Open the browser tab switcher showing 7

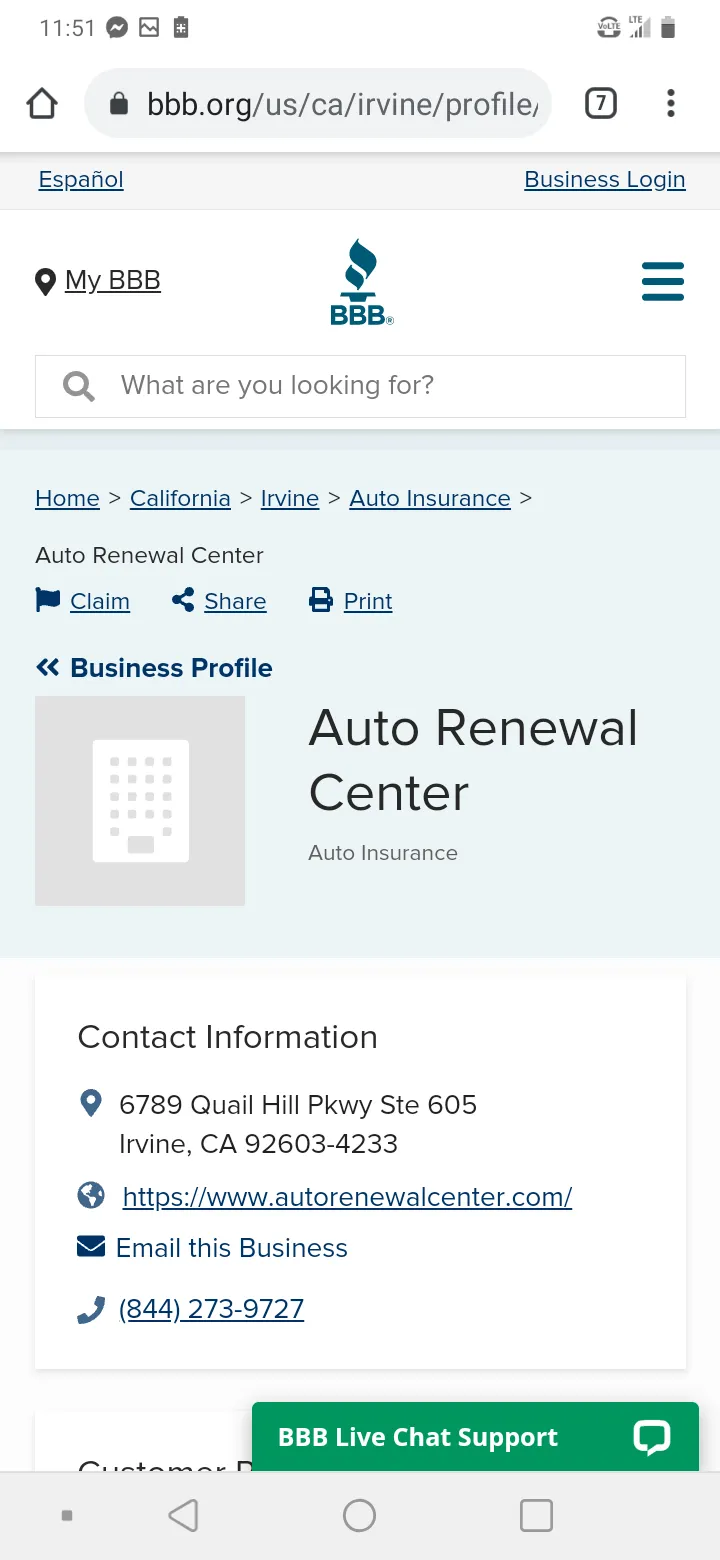(600, 103)
